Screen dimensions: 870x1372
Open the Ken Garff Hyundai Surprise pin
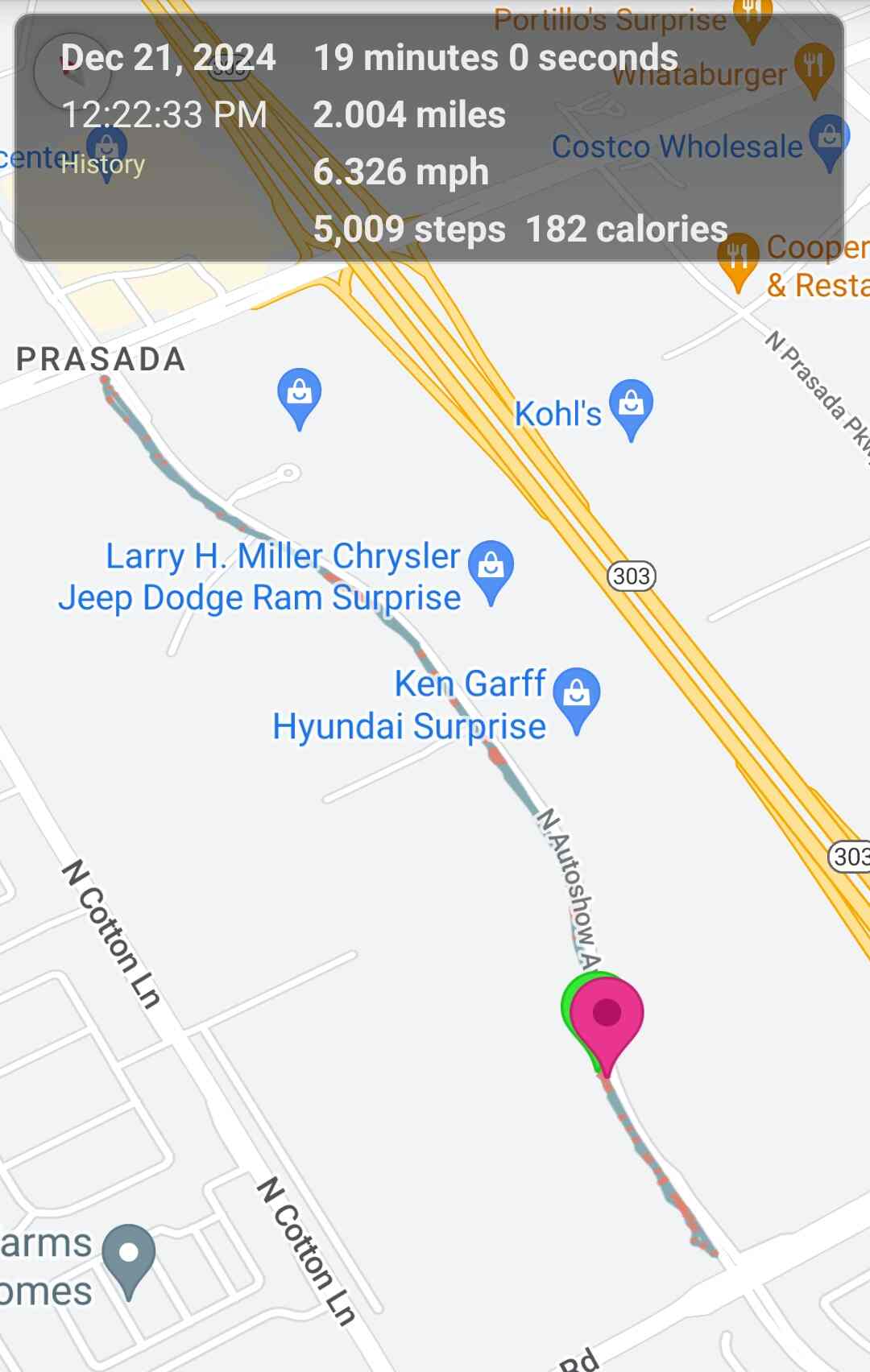tap(576, 696)
